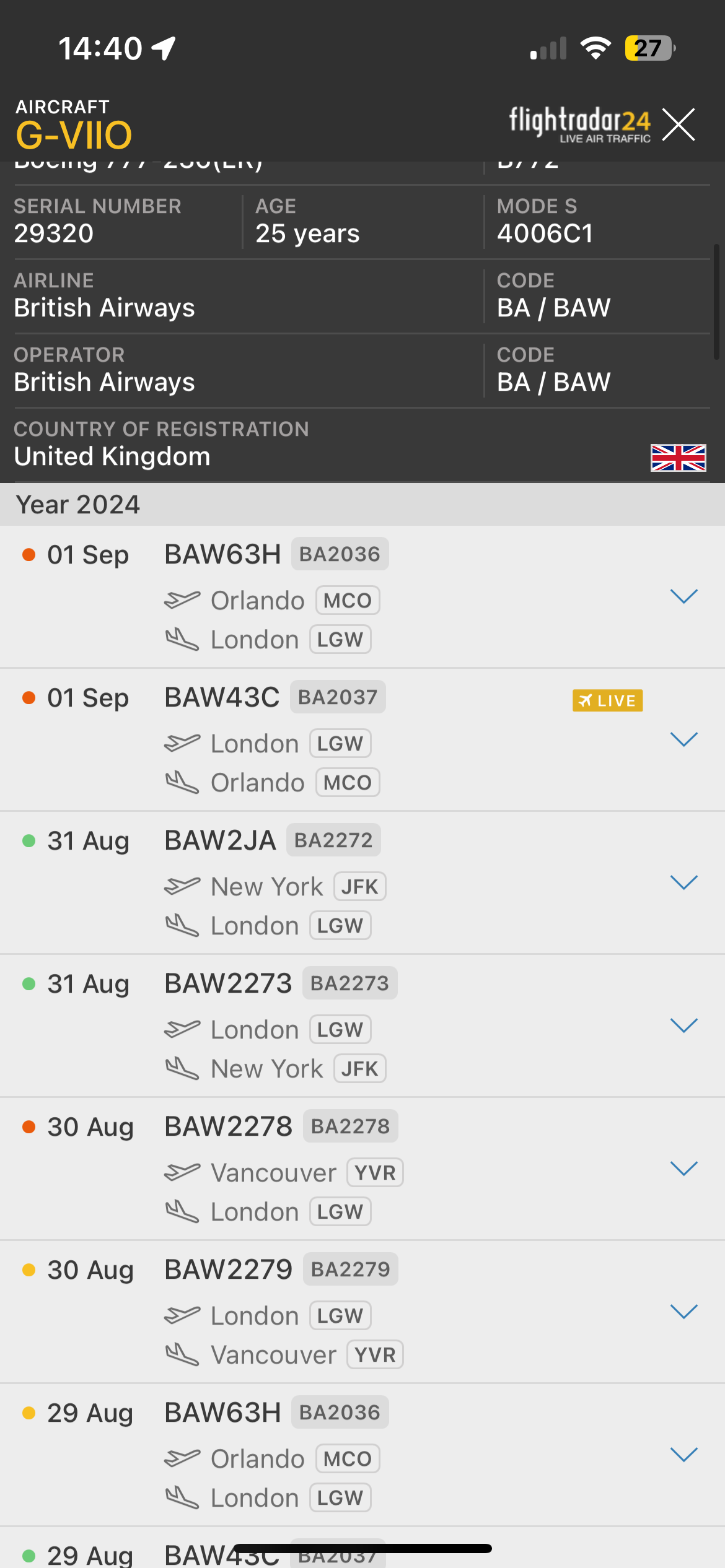Expand the 29 Aug BAW63H flight row
Image resolution: width=725 pixels, height=1568 pixels.
click(684, 1455)
